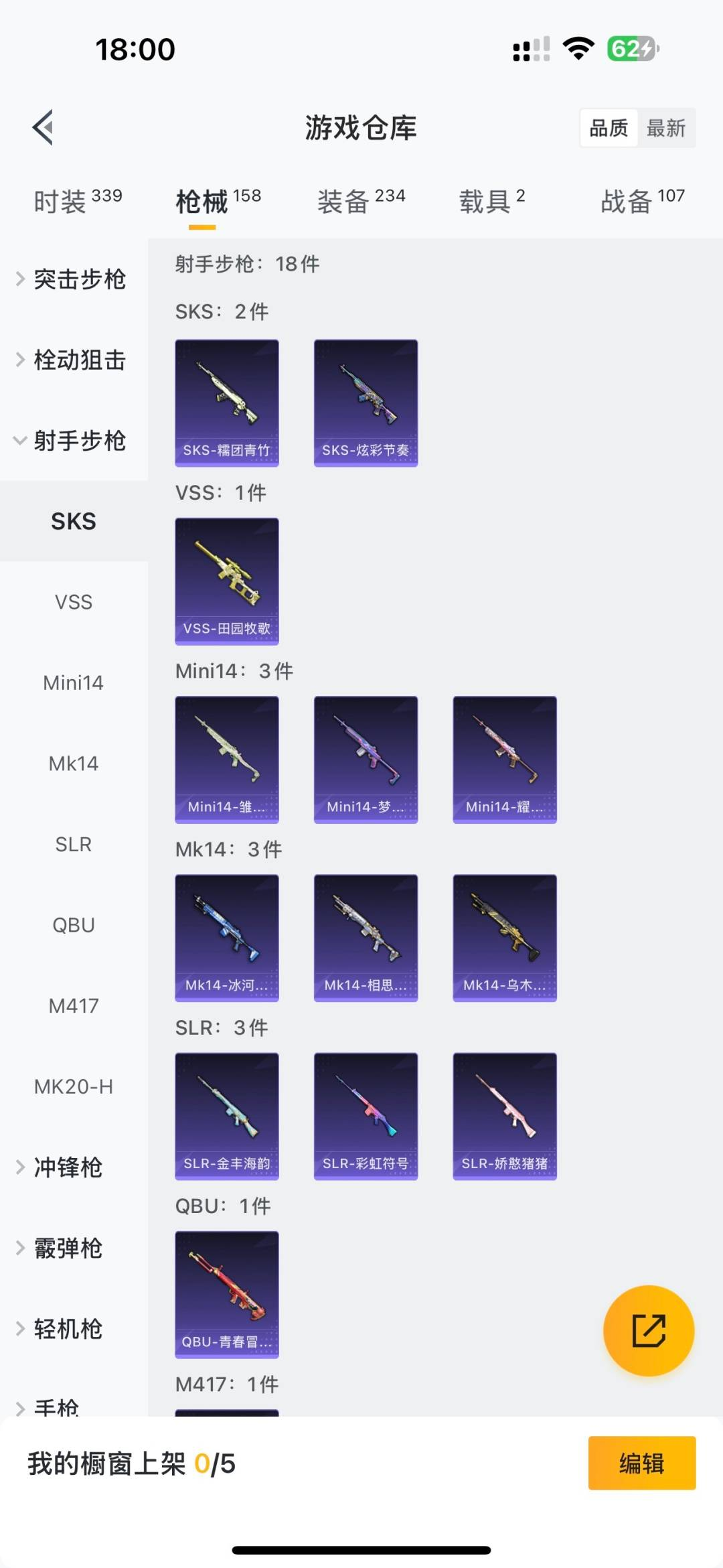Tap the orange floating share button
This screenshot has width=723, height=1568.
point(648,1330)
